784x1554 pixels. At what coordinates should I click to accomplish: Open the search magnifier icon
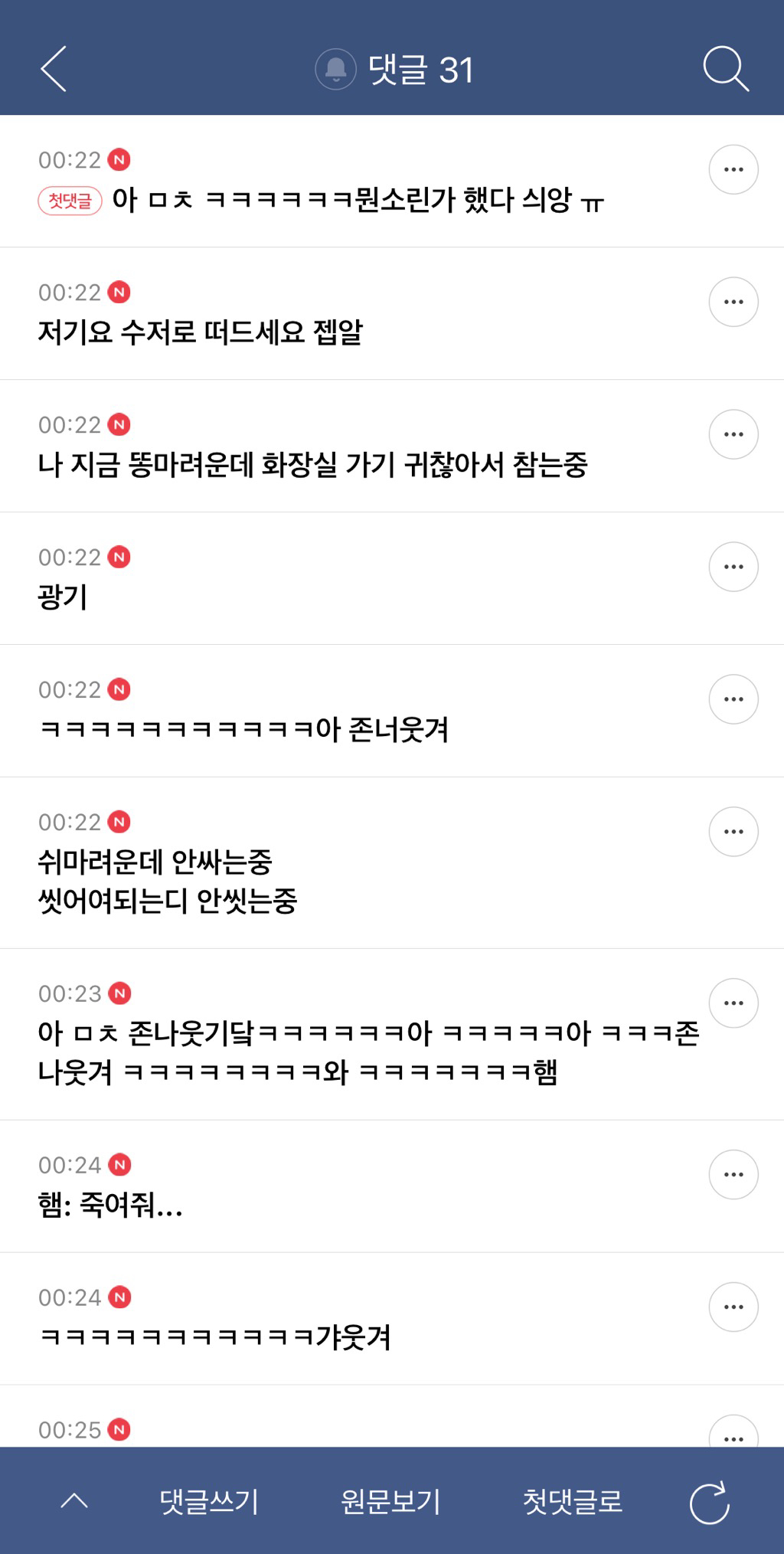pos(725,69)
